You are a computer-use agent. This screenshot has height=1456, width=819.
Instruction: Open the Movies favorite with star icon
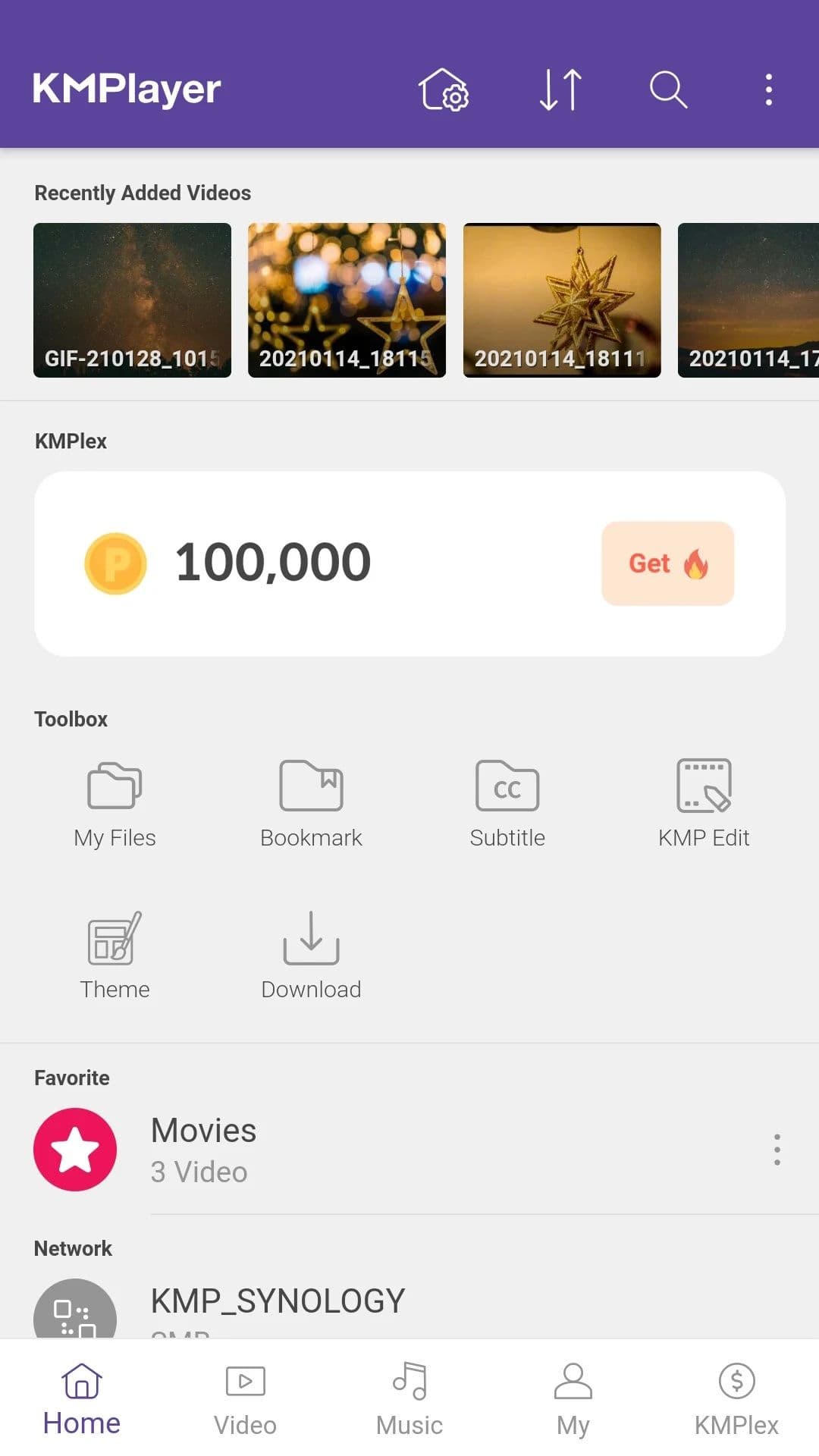coord(74,1150)
